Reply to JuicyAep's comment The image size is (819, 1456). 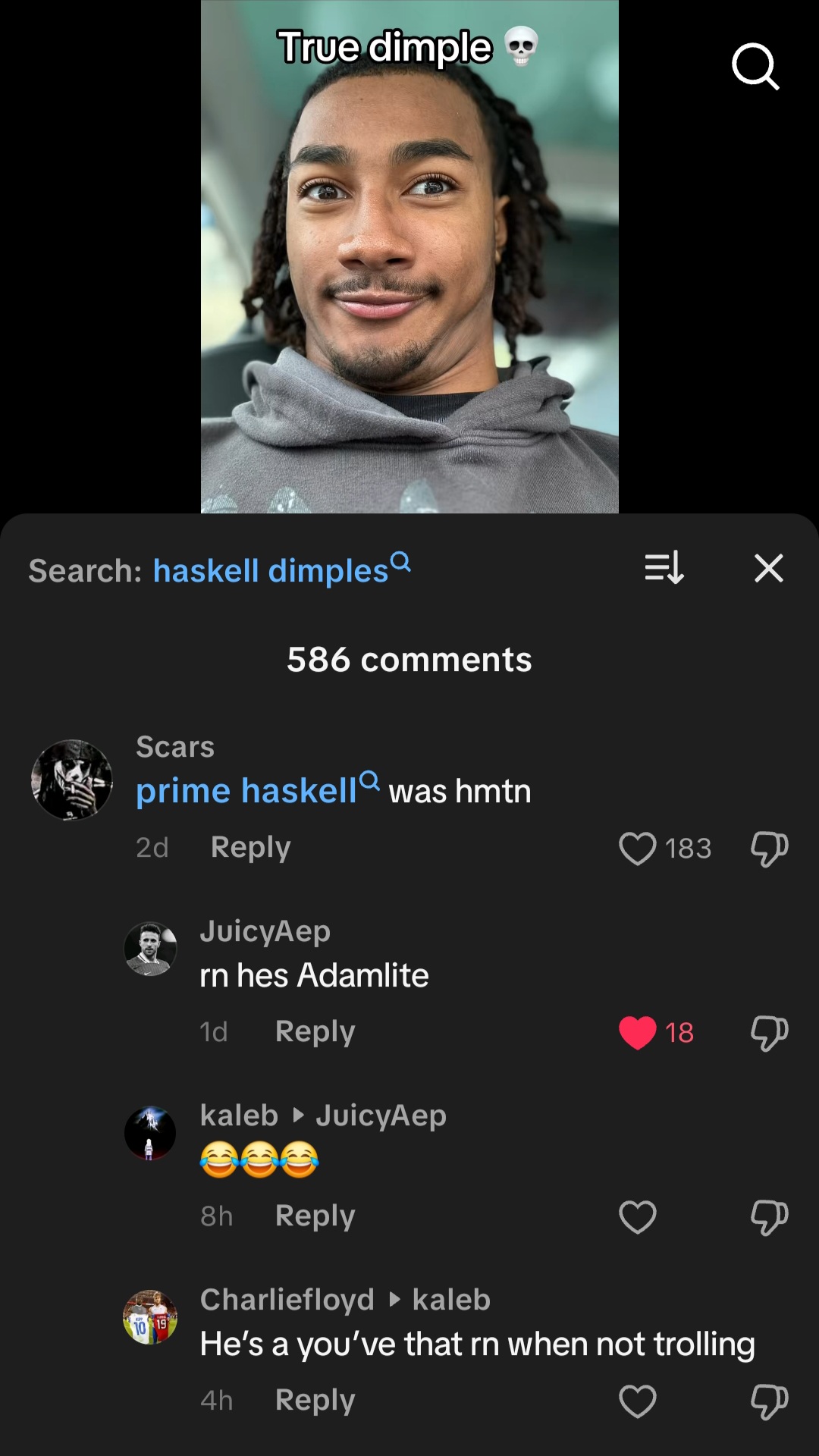tap(315, 1031)
